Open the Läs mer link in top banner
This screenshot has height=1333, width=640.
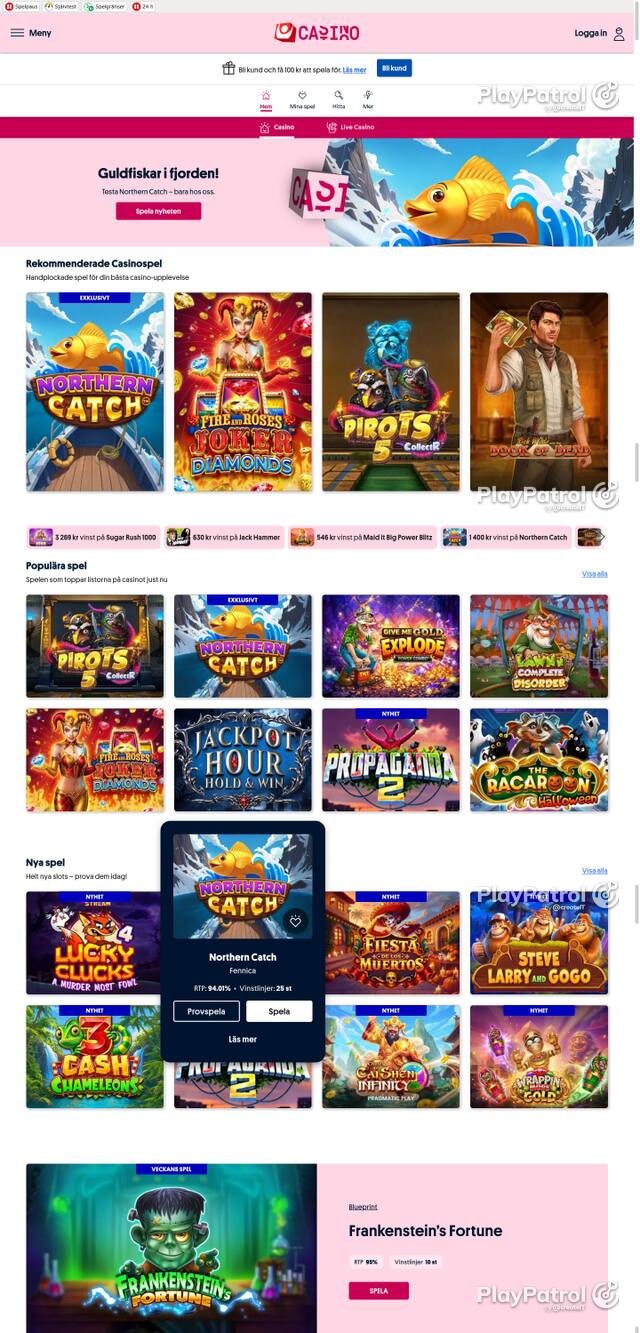(x=354, y=70)
